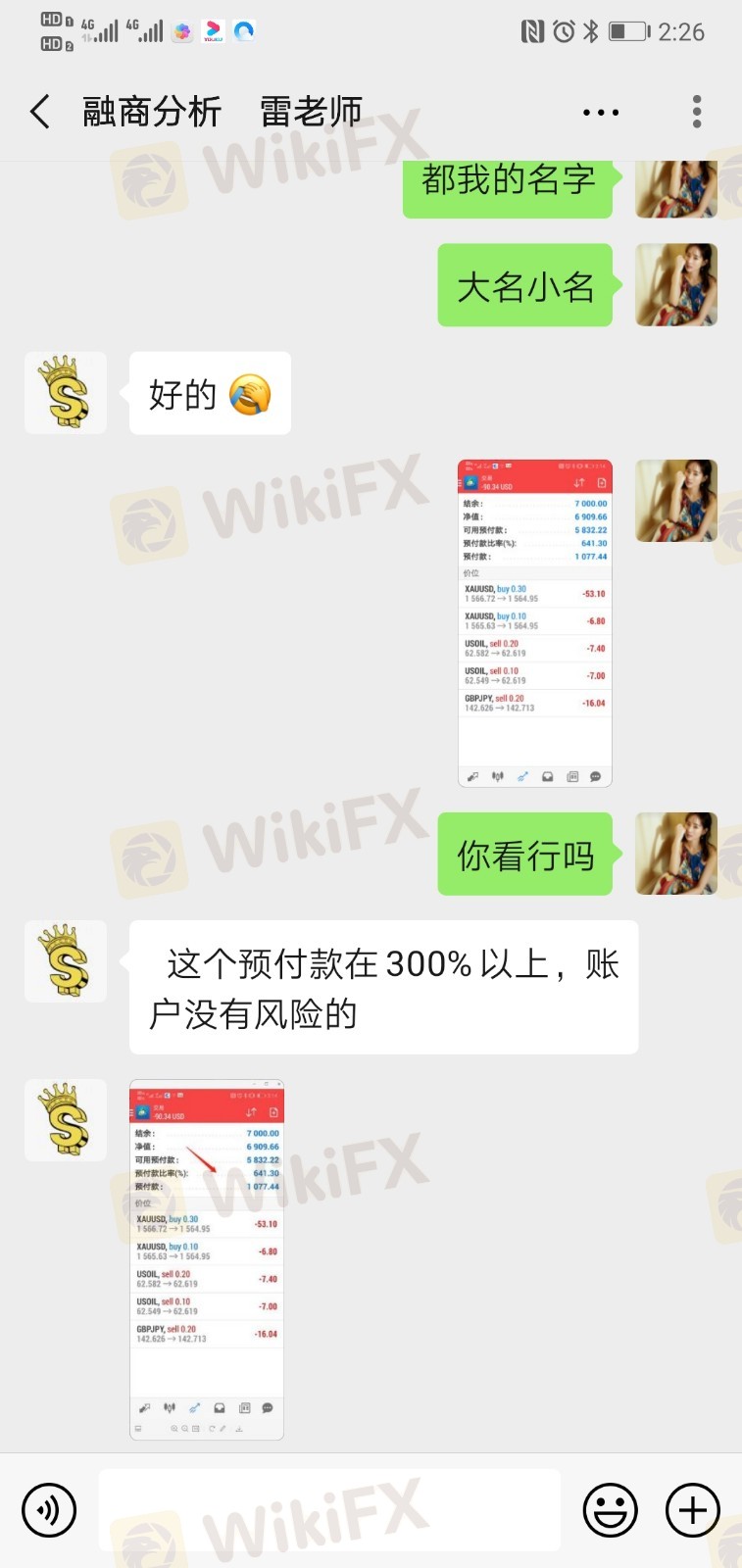This screenshot has height=1568, width=742.
Task: Open own avatar beside 大名小名
Action: (676, 285)
